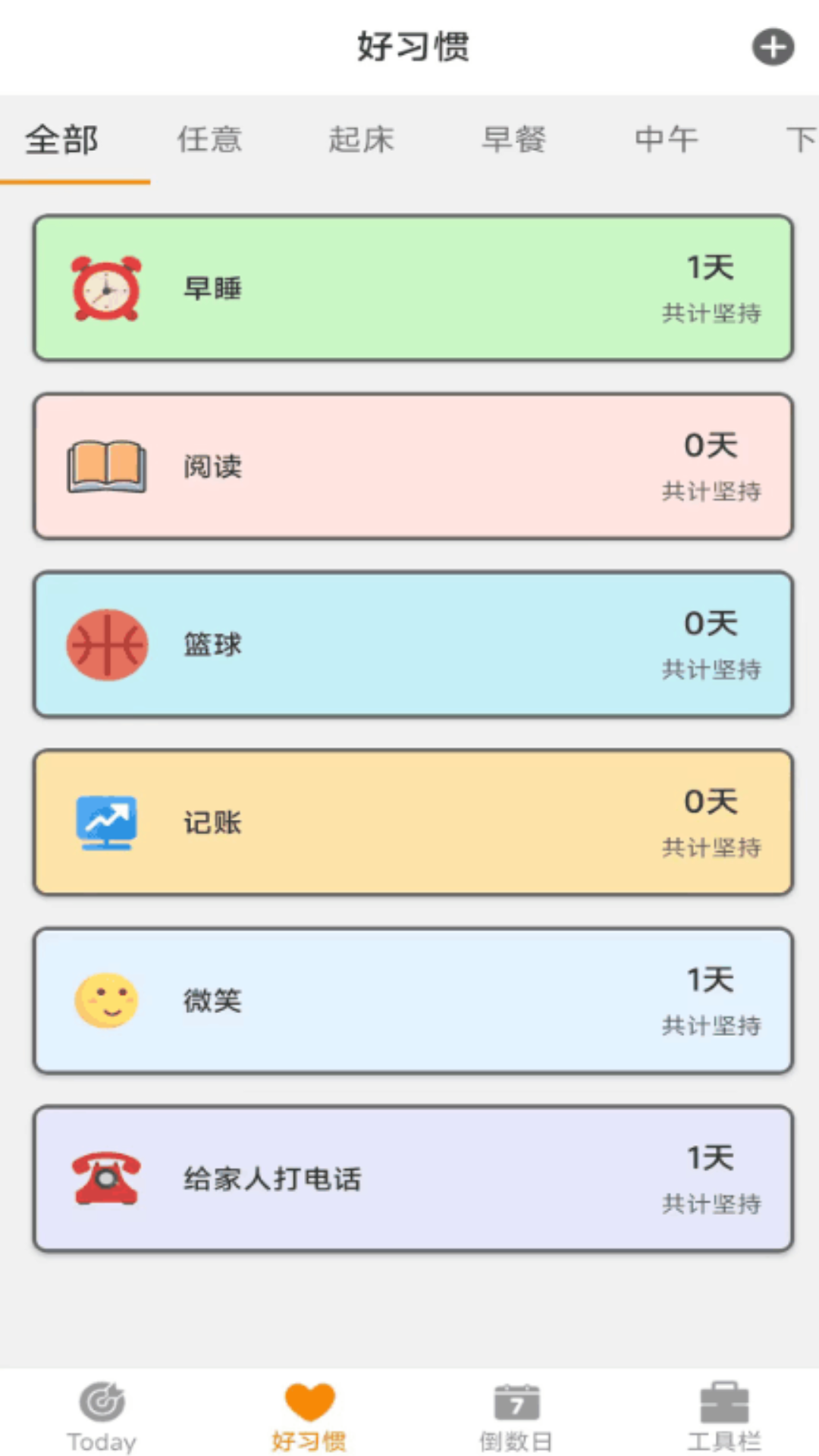Select the 全部 filter tab
This screenshot has width=819, height=1456.
point(61,140)
